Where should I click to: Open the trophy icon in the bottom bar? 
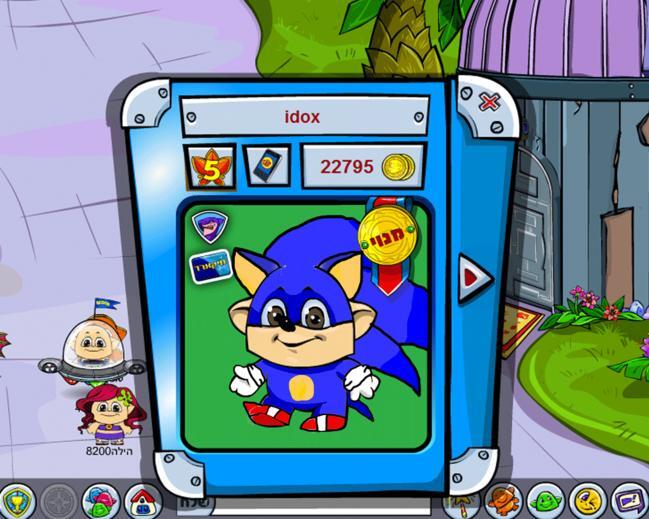[x=18, y=499]
